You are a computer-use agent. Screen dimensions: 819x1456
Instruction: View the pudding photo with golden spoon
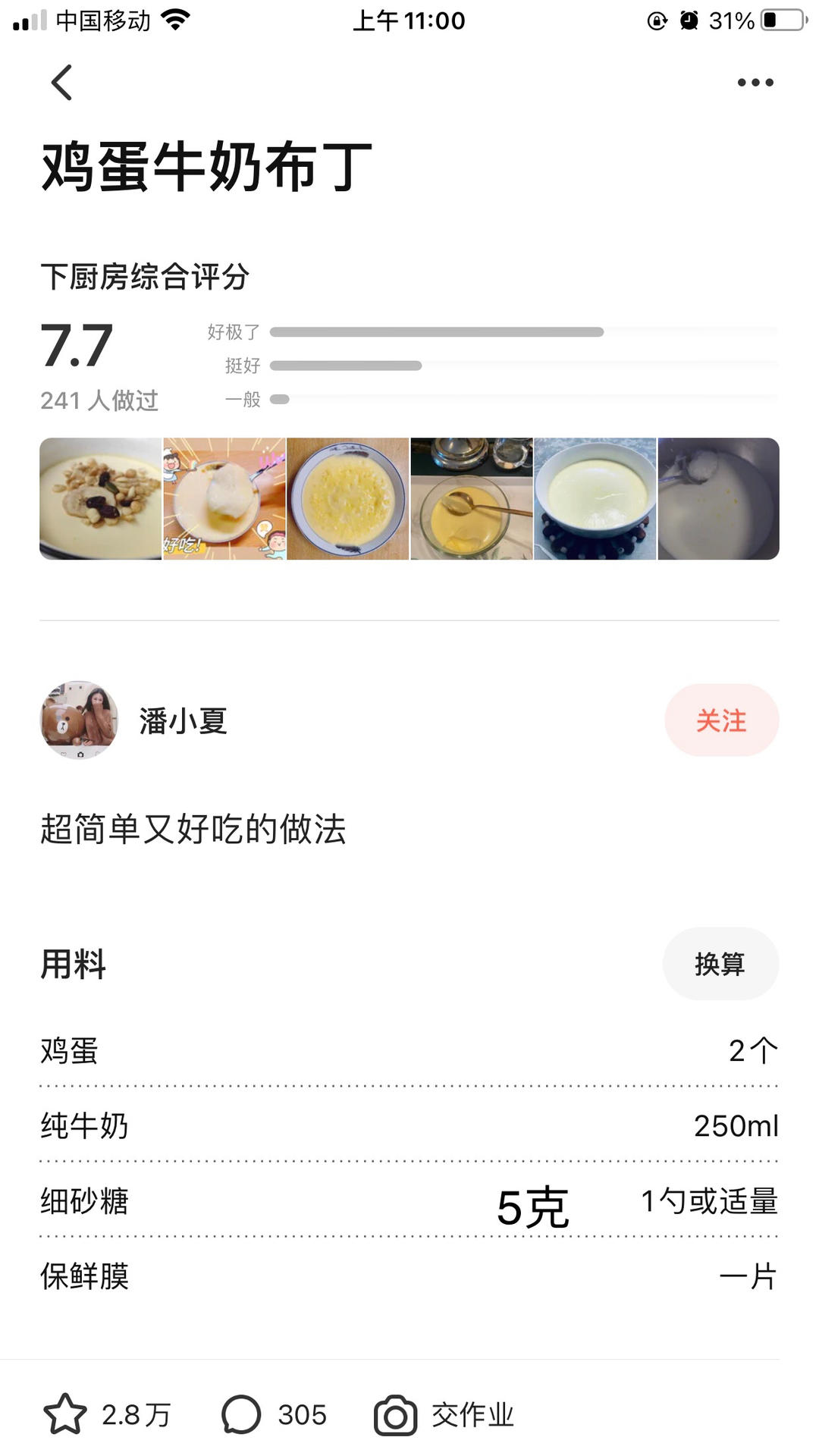(472, 499)
